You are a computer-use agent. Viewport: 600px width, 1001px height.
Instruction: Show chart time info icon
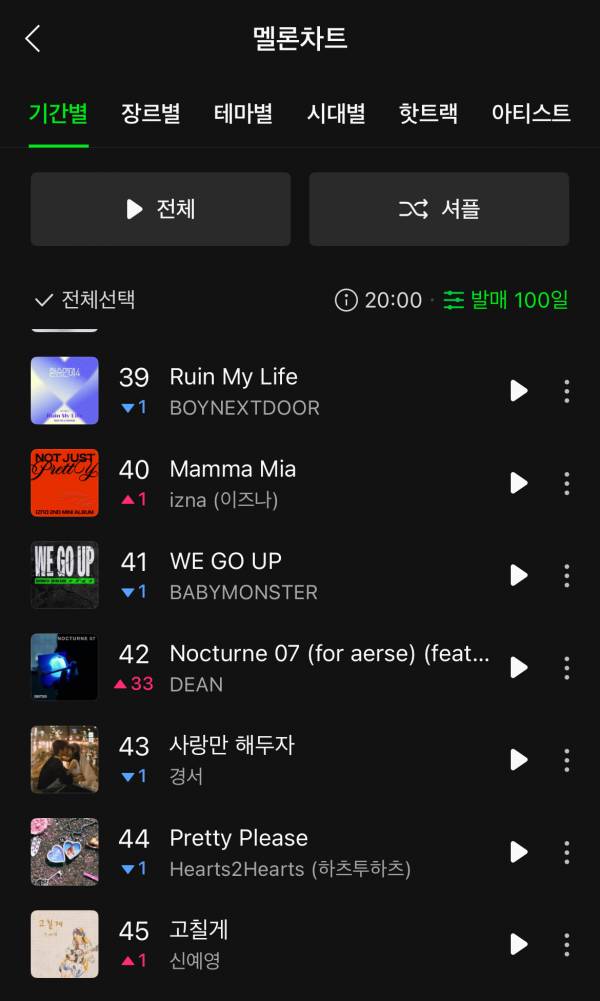tap(346, 300)
